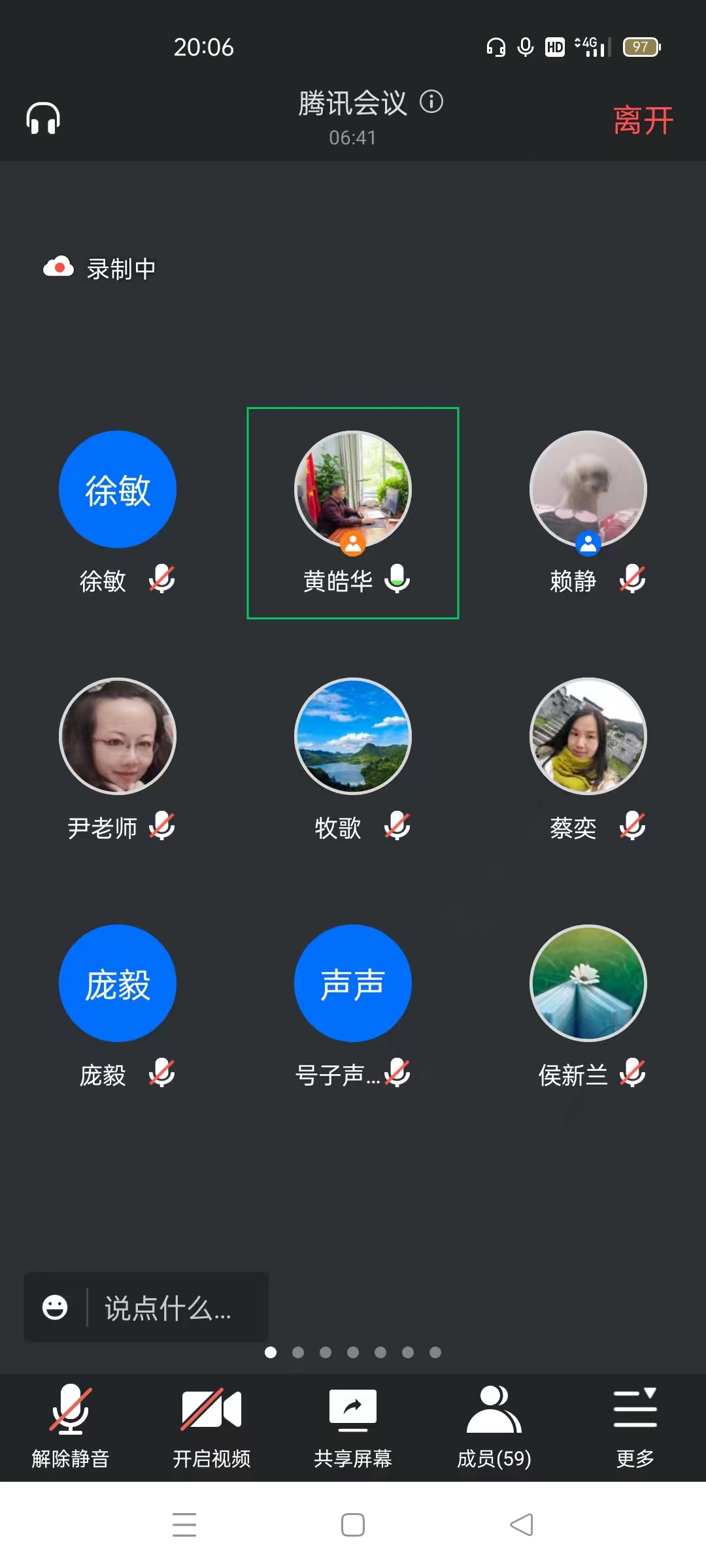The height and width of the screenshot is (1568, 706).
Task: Tap participant 庞毅's tile
Action: (x=118, y=983)
